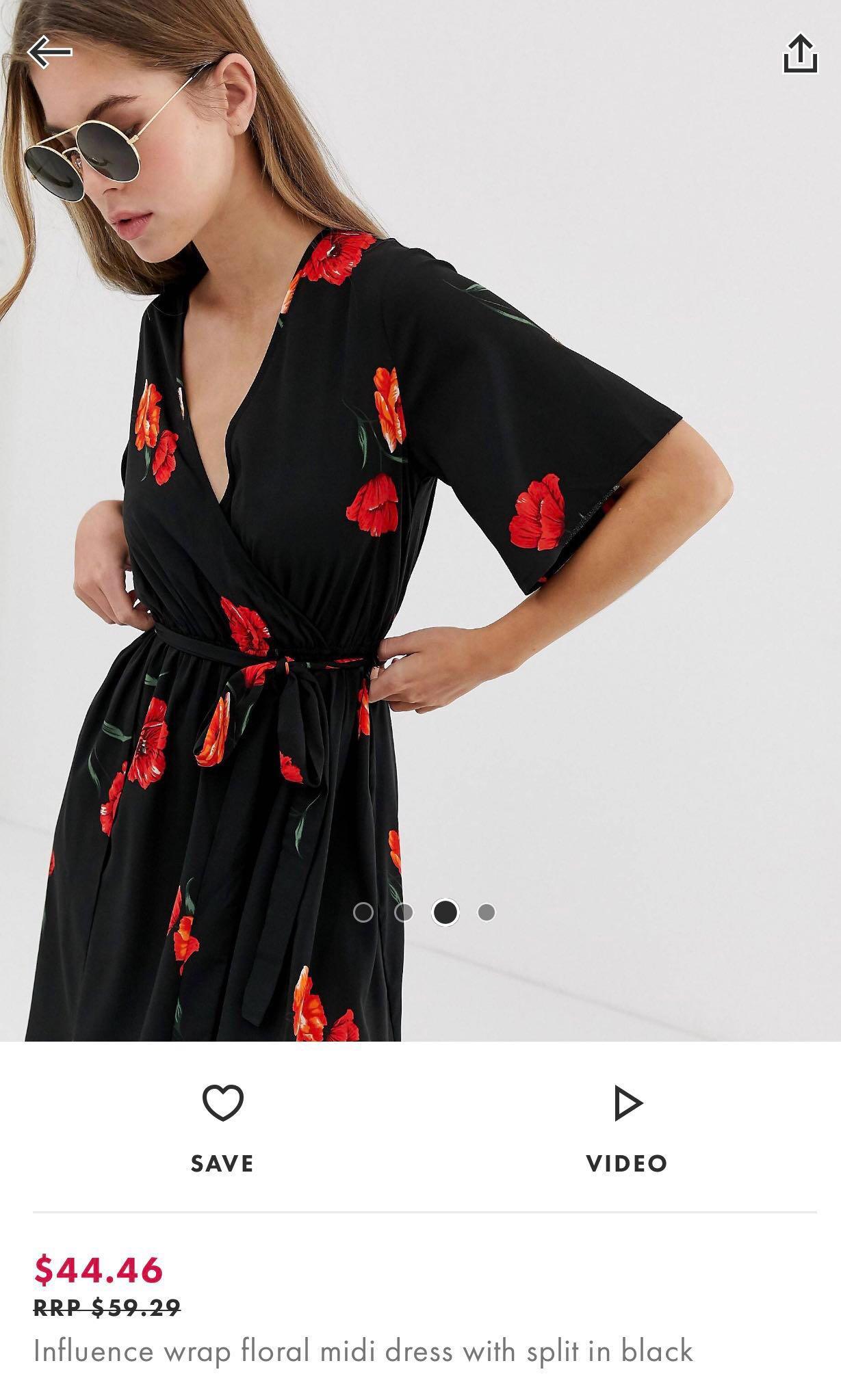Jump to the first image dot
841x1400 pixels.
(363, 912)
